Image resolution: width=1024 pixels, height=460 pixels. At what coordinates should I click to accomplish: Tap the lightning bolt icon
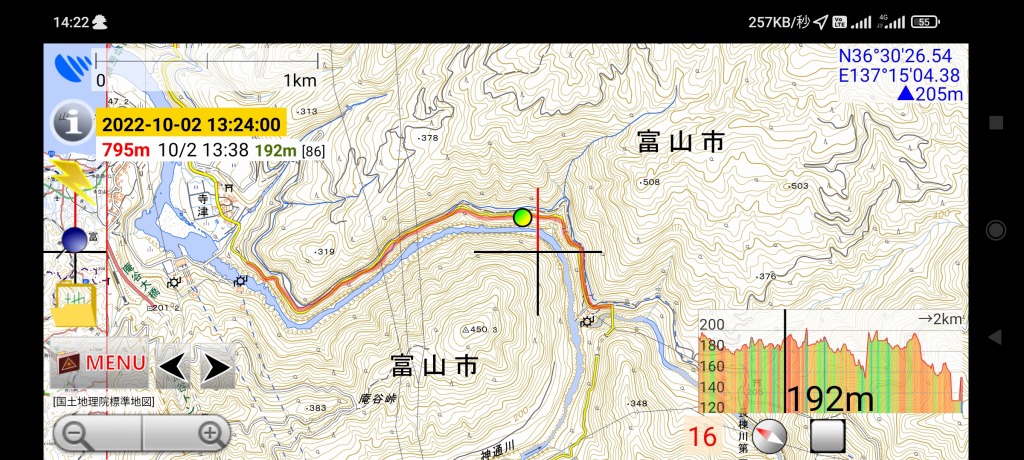coord(72,181)
